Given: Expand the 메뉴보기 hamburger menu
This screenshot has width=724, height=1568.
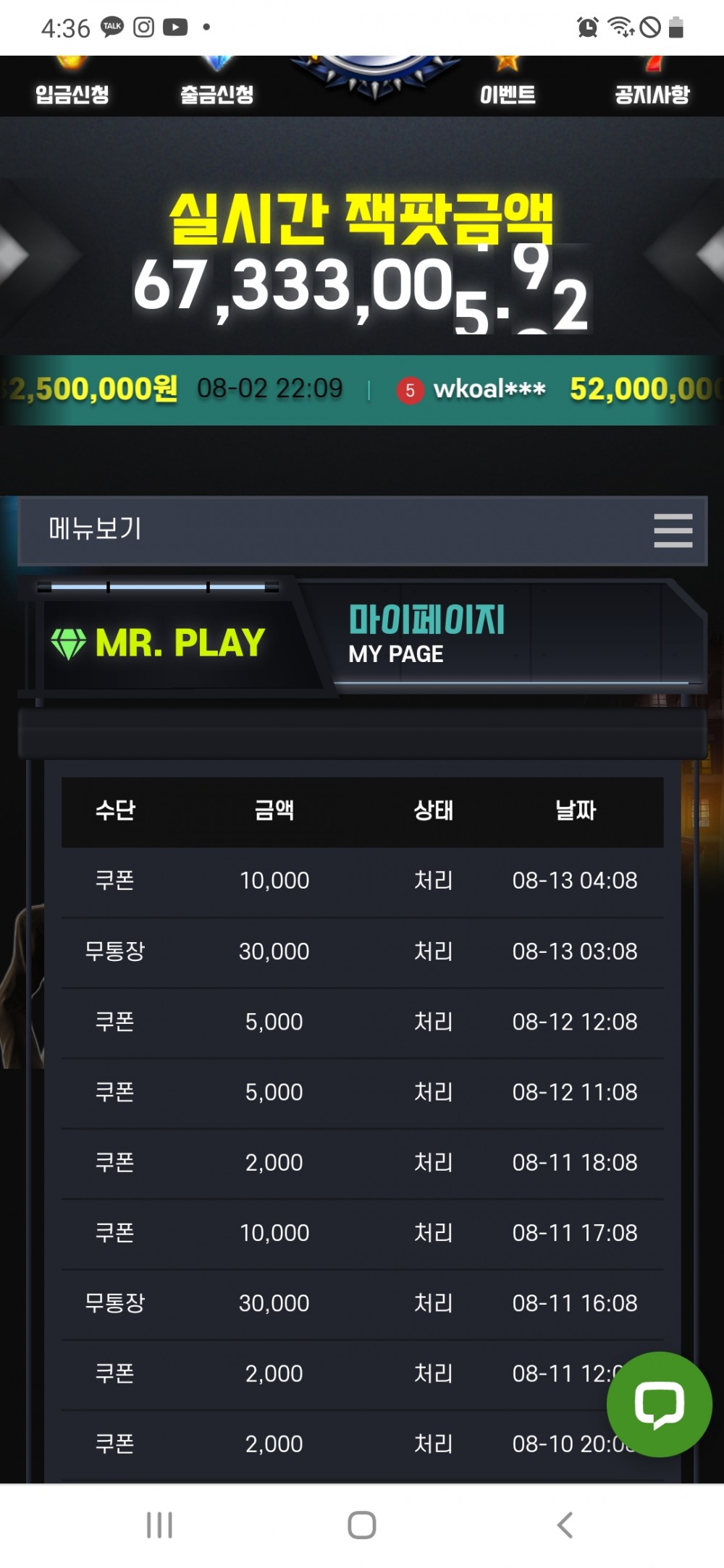Looking at the screenshot, I should point(673,530).
